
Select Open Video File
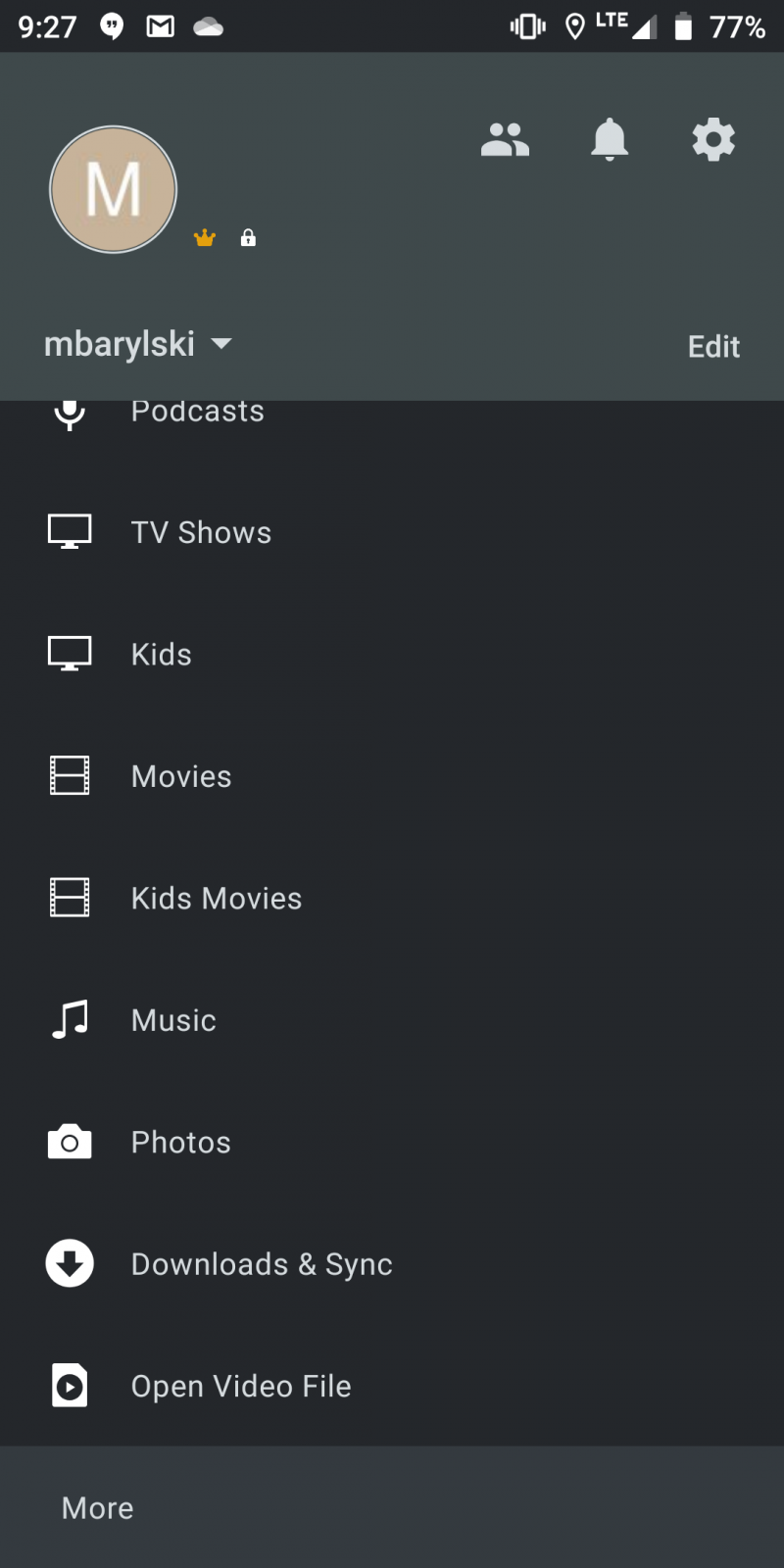241,1387
